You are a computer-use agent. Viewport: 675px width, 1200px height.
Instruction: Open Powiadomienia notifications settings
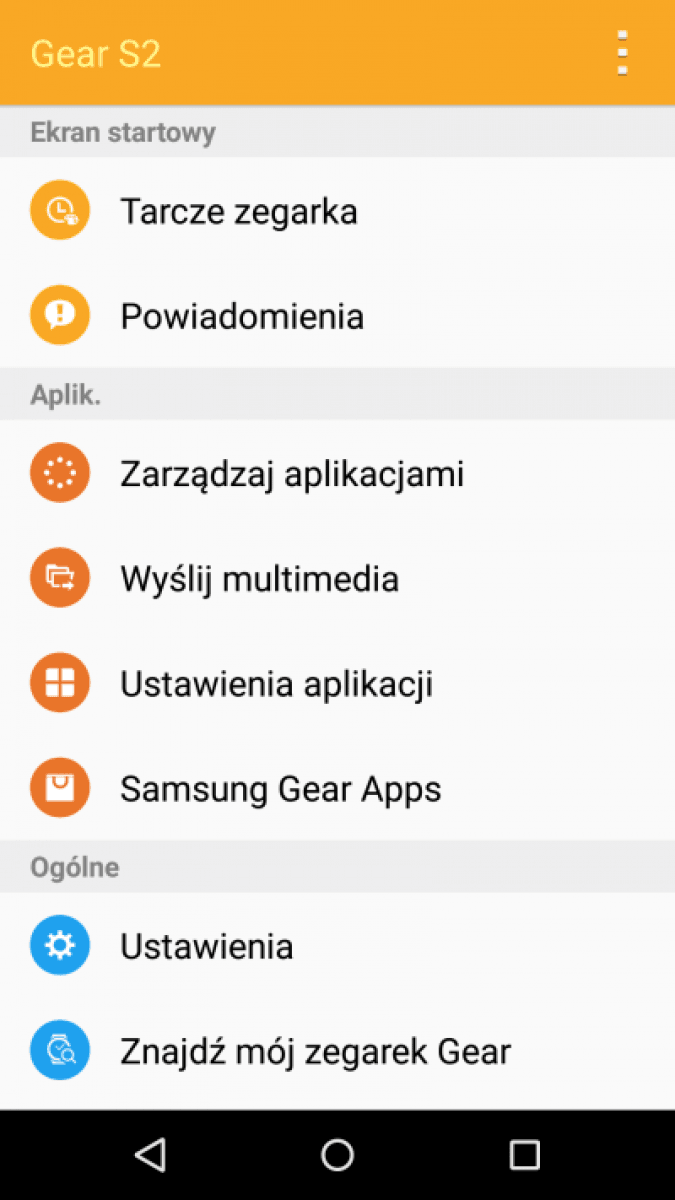[x=337, y=316]
